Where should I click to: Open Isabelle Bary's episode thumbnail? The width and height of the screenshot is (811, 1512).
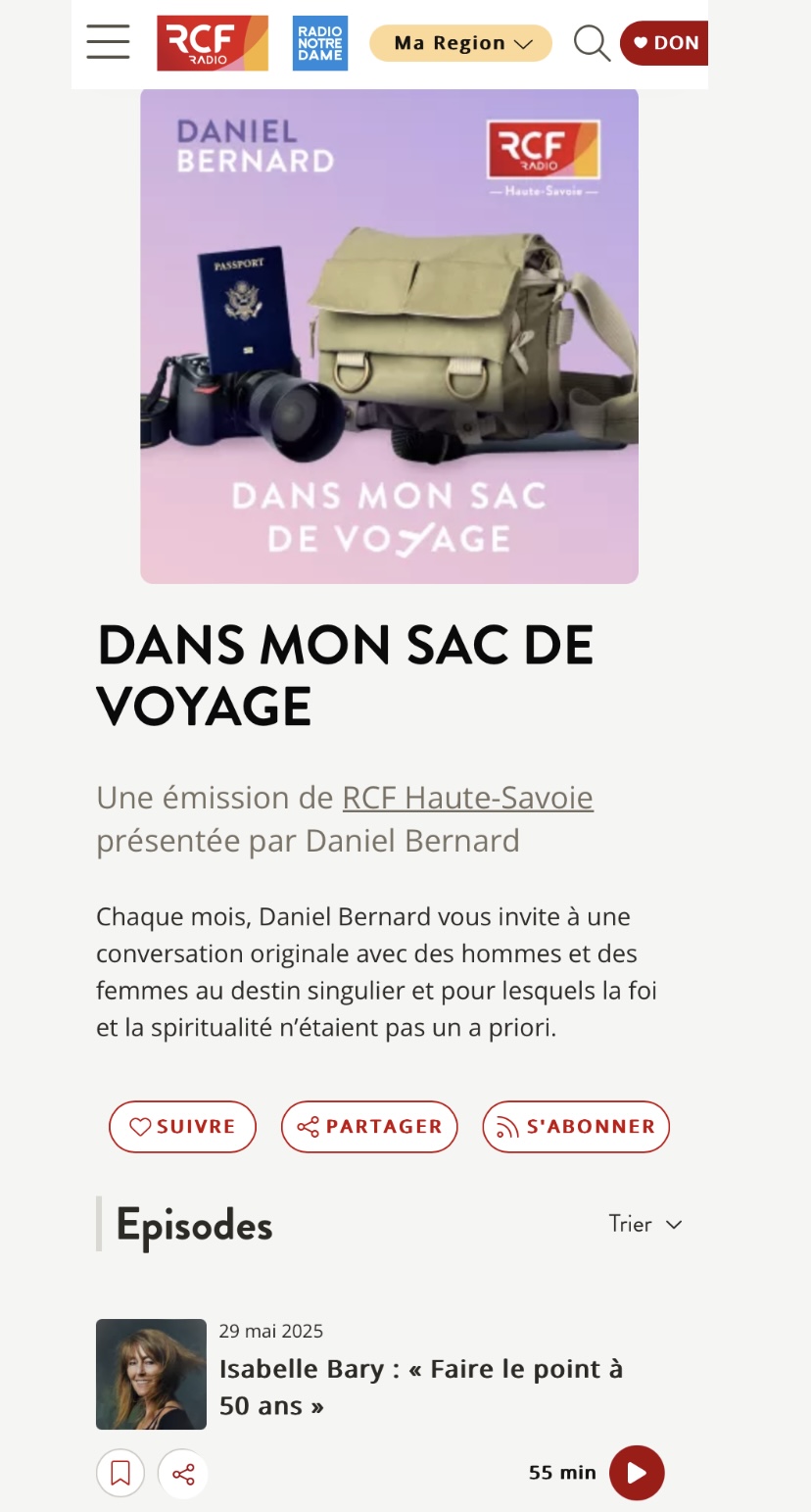coord(151,1374)
